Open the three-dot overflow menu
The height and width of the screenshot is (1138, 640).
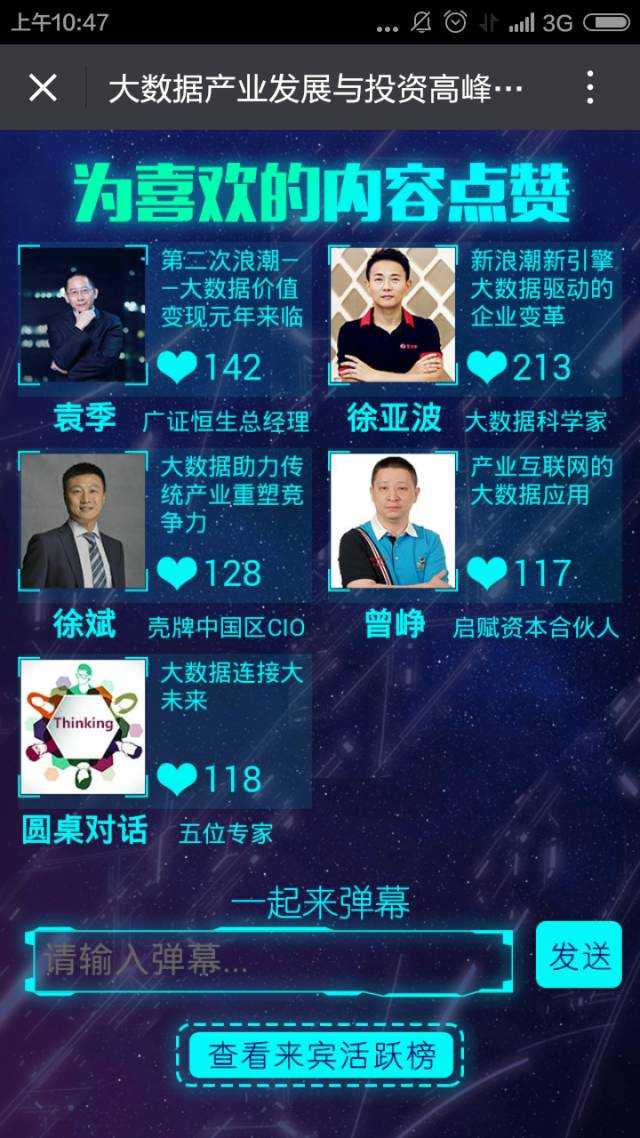pyautogui.click(x=590, y=88)
